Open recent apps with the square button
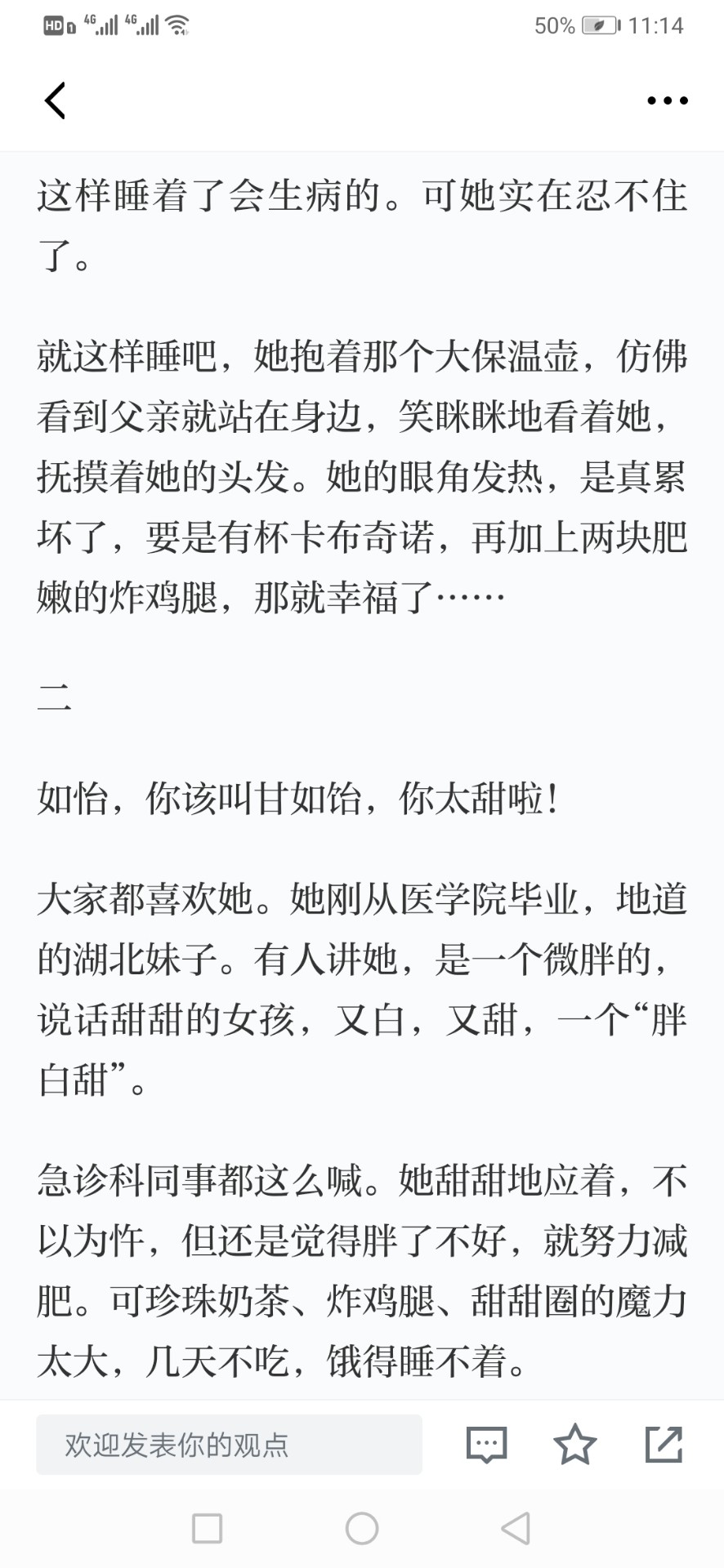 click(x=207, y=1528)
